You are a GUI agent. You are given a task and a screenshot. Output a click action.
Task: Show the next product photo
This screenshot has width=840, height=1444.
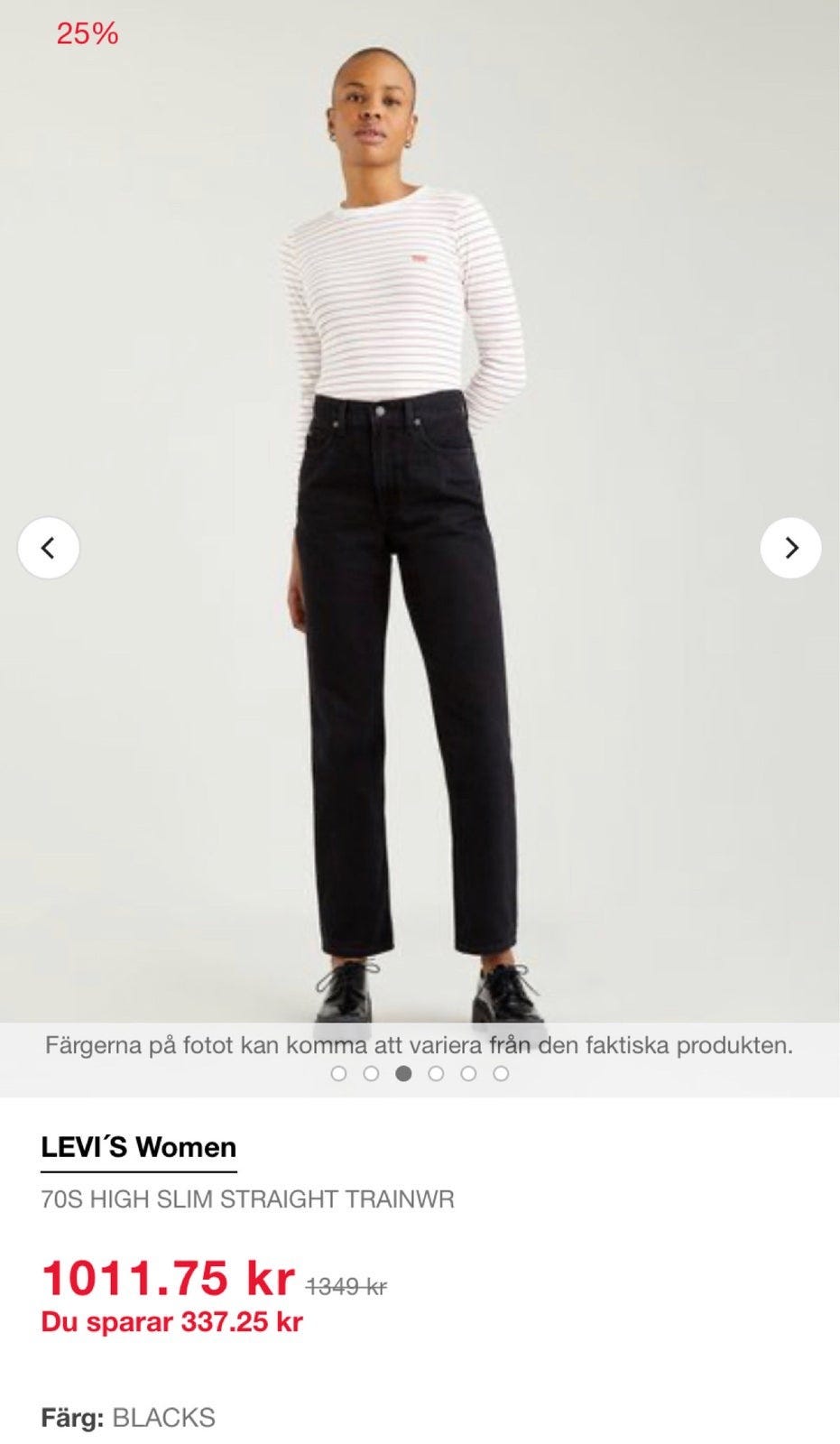point(790,548)
